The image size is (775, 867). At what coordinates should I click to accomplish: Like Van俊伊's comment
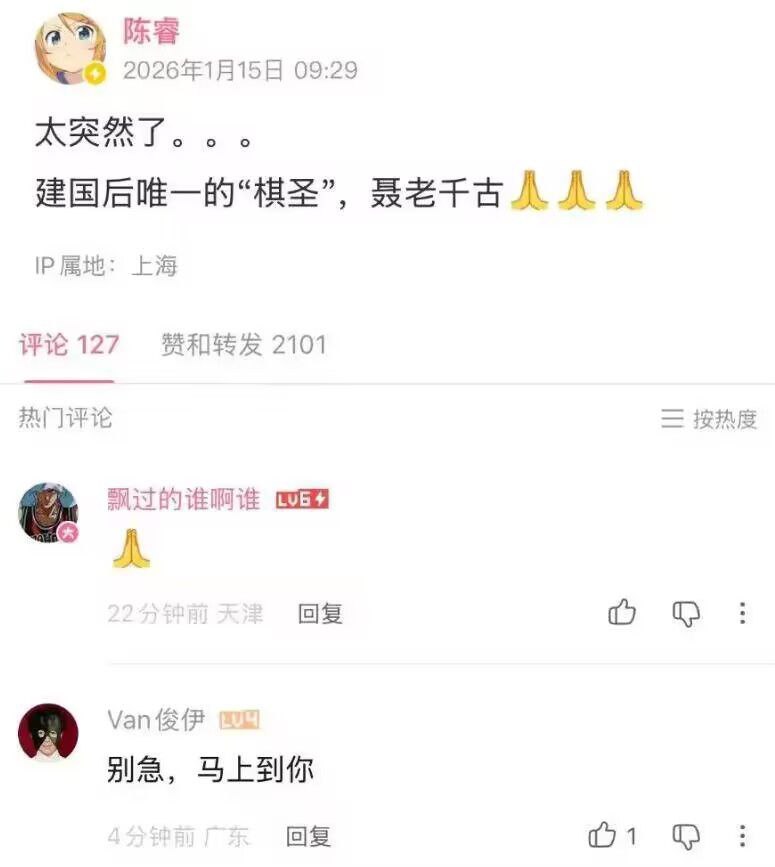(x=603, y=834)
